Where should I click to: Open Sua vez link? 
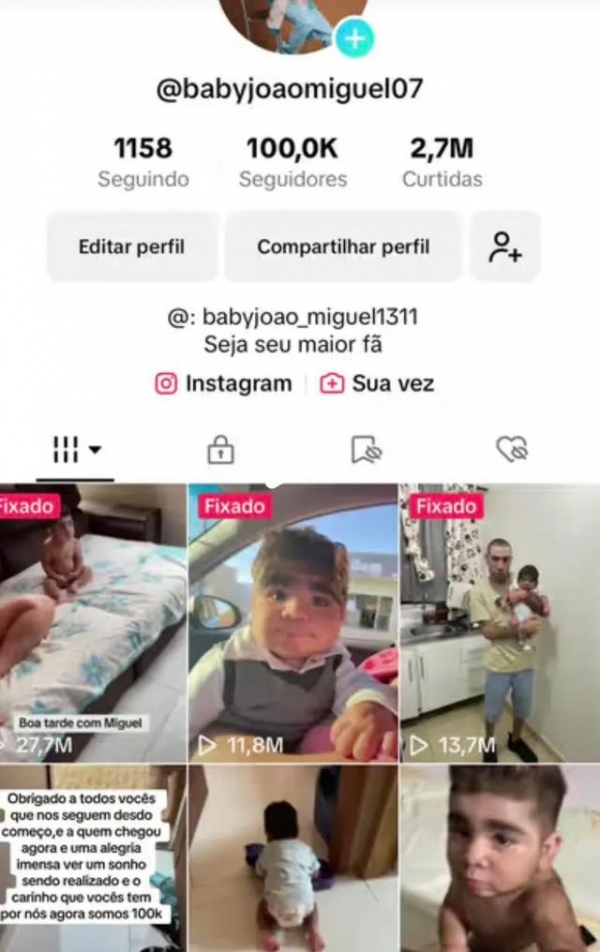pos(378,384)
